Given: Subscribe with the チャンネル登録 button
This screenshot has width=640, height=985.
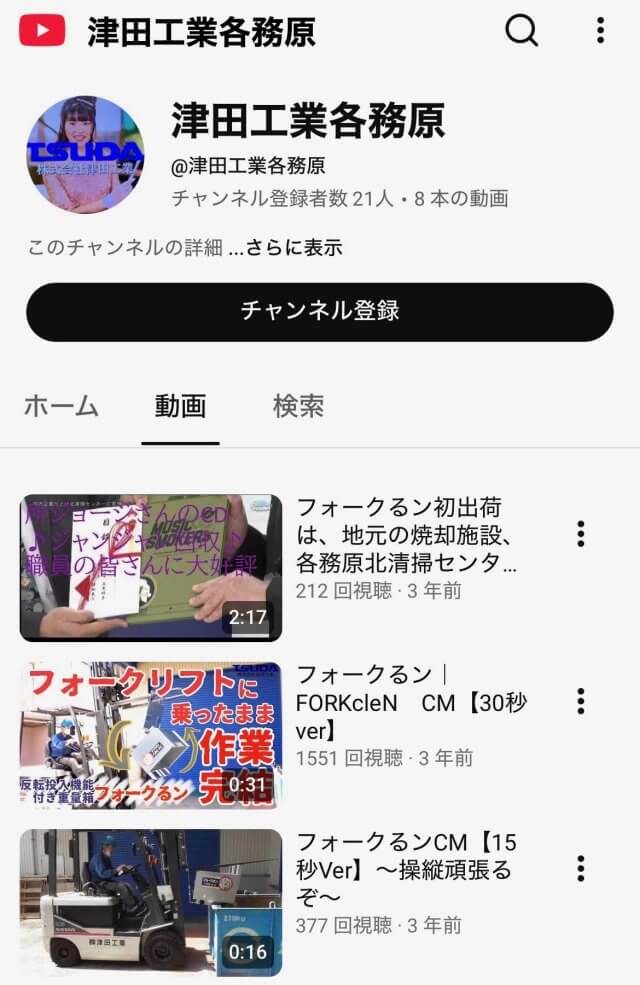Looking at the screenshot, I should point(320,311).
